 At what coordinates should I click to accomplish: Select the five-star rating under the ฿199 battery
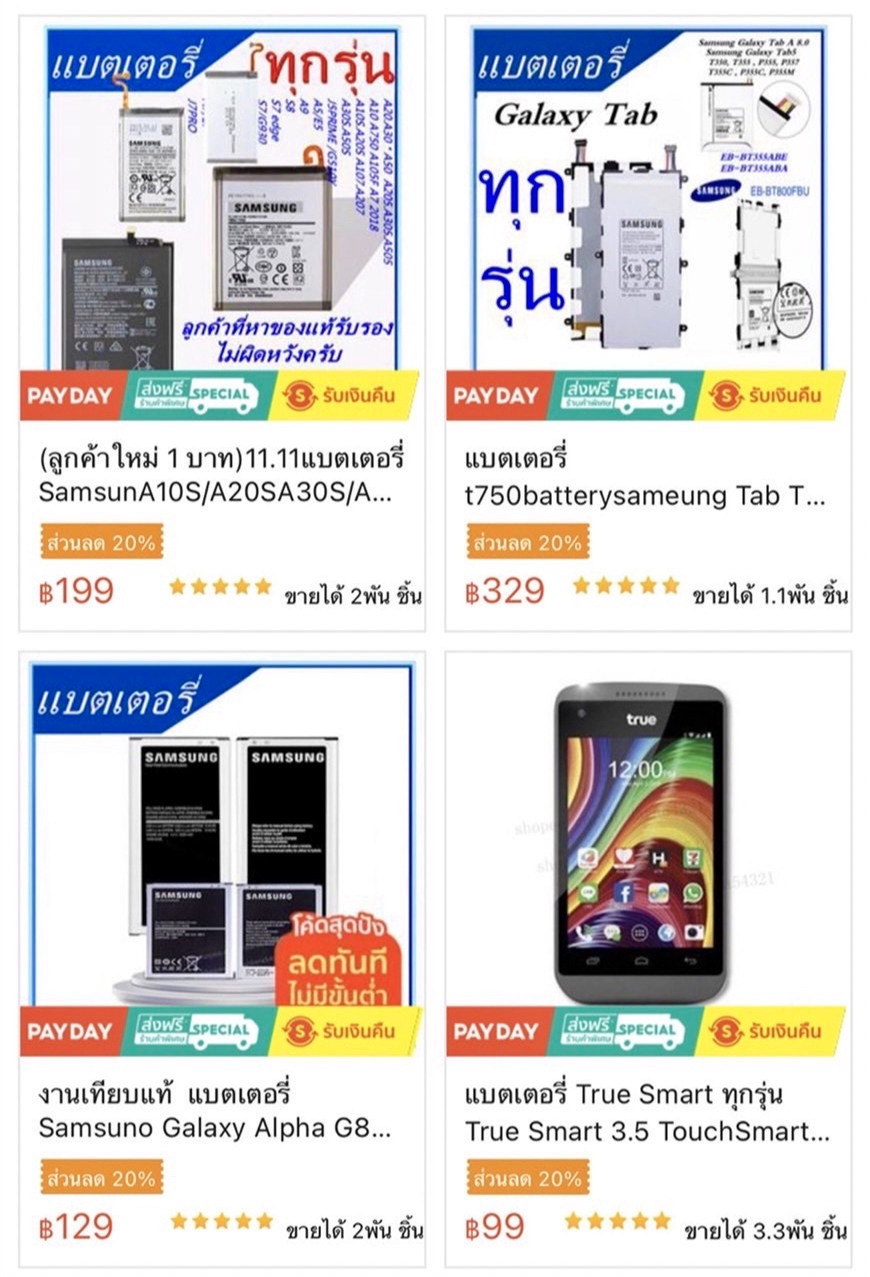pos(220,588)
